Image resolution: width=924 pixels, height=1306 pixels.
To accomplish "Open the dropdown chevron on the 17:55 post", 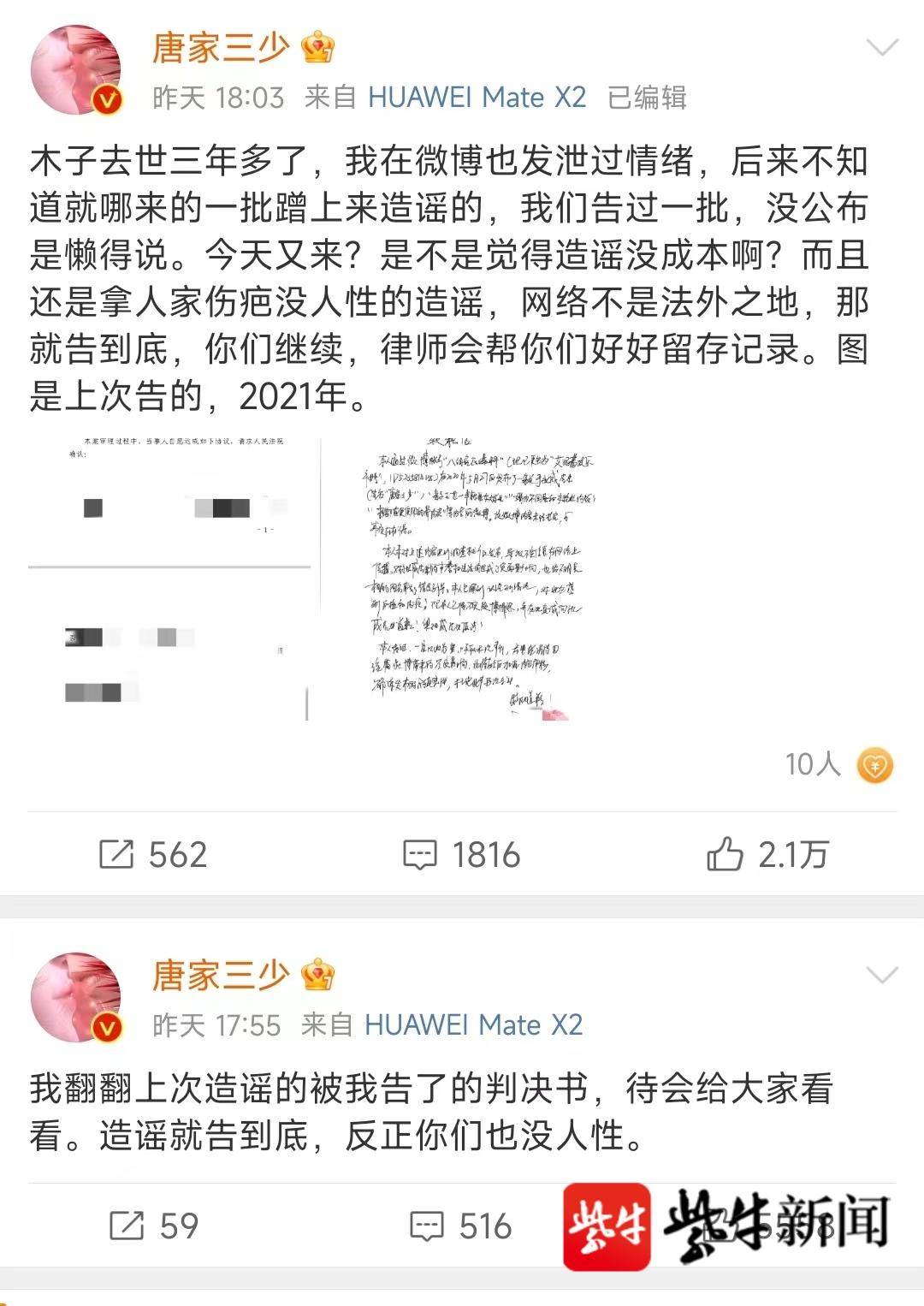I will tap(882, 975).
